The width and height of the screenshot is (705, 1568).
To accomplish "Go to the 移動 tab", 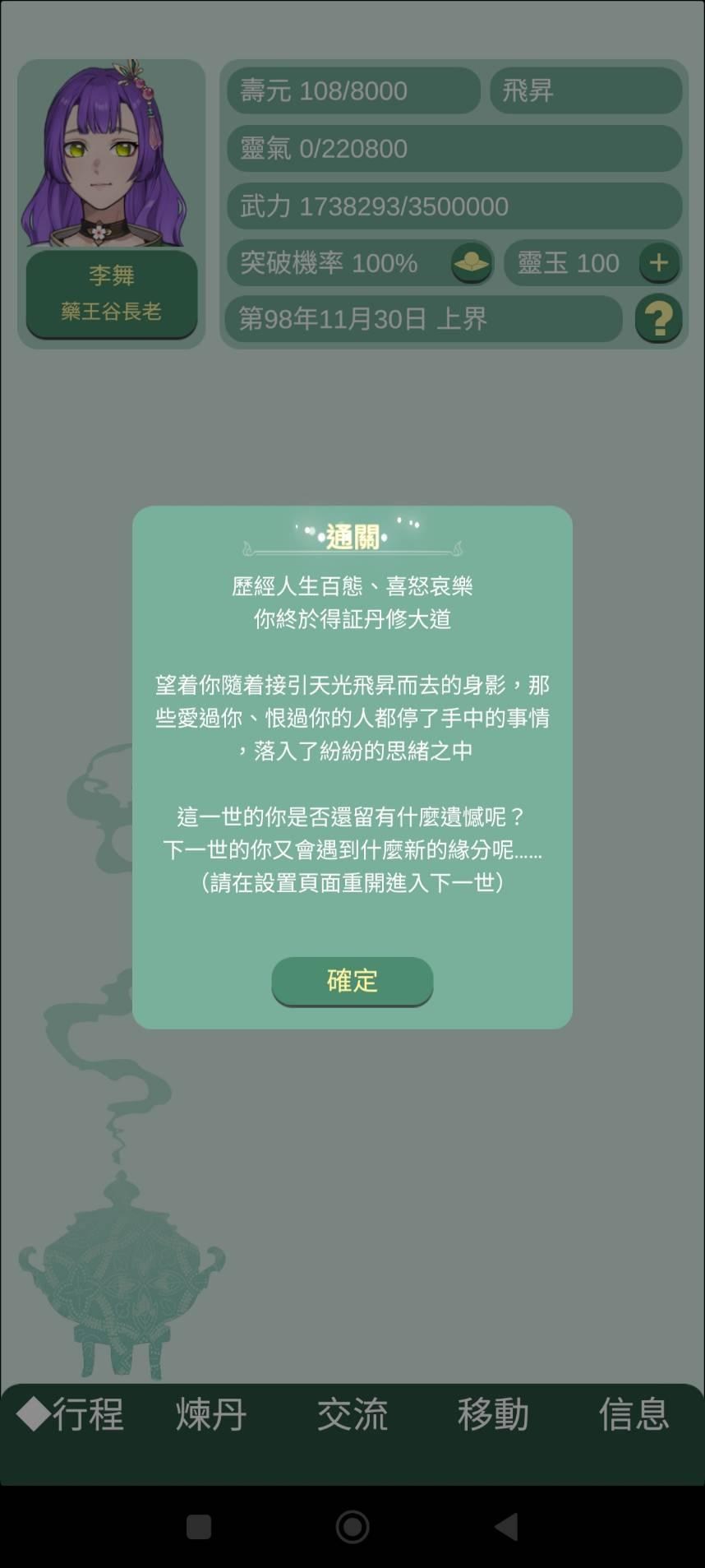I will [x=493, y=1414].
